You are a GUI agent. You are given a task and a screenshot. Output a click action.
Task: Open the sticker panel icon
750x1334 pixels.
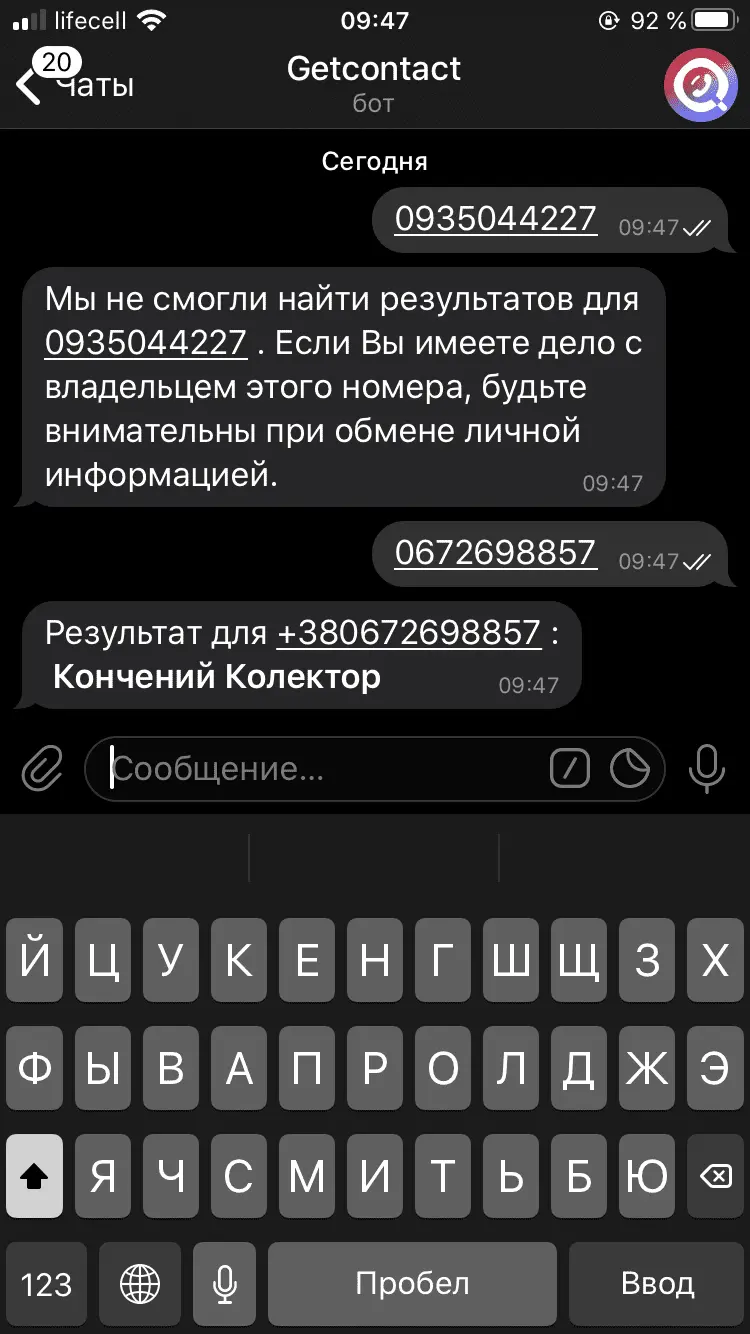(x=630, y=769)
